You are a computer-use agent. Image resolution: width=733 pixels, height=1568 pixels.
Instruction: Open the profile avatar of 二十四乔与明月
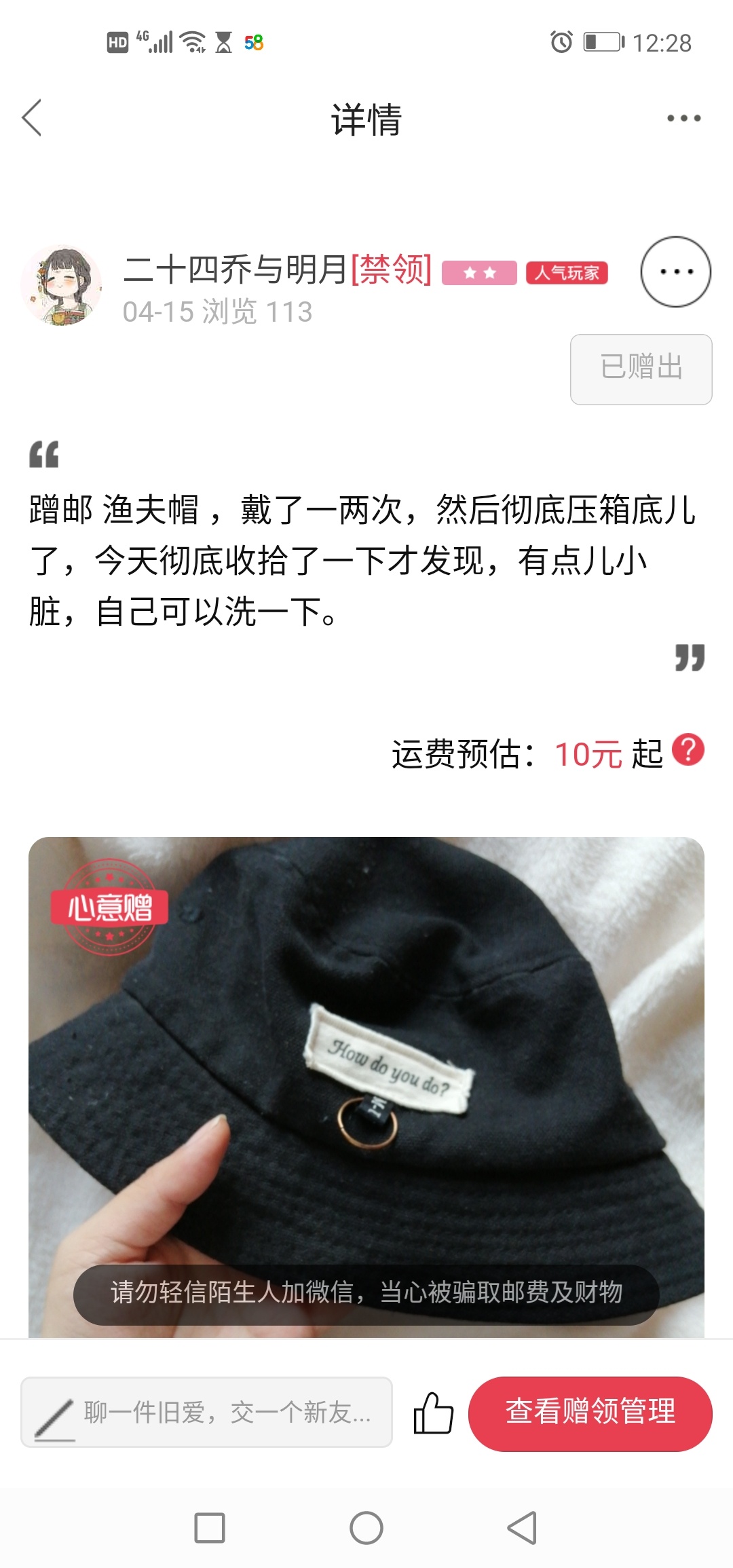click(62, 286)
